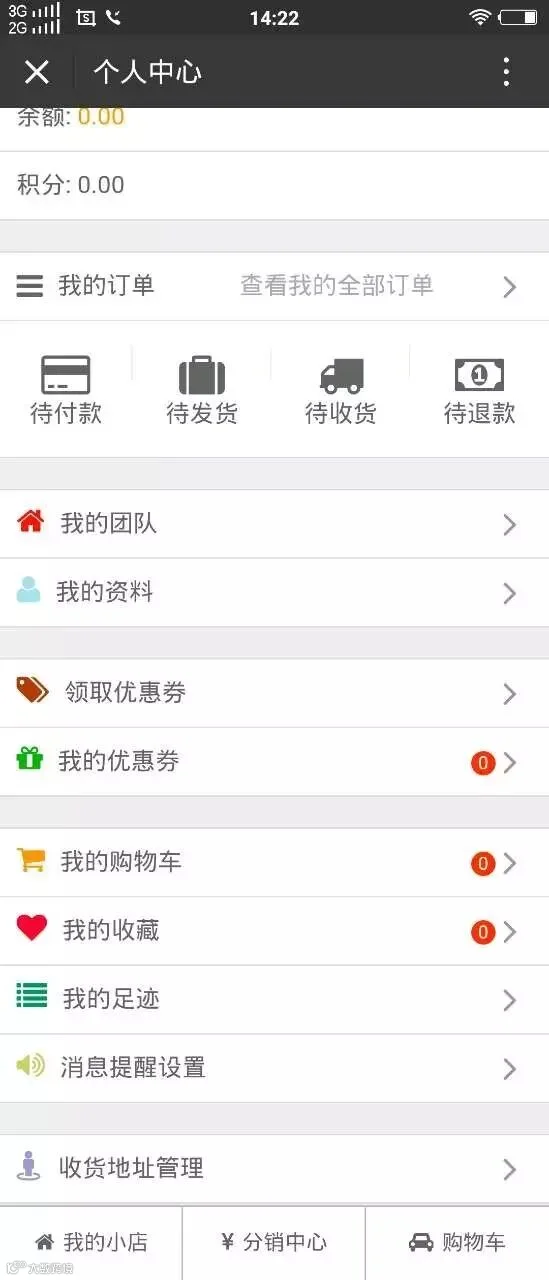Open 我的优惠券 list
Viewport: 549px width, 1280px height.
274,762
